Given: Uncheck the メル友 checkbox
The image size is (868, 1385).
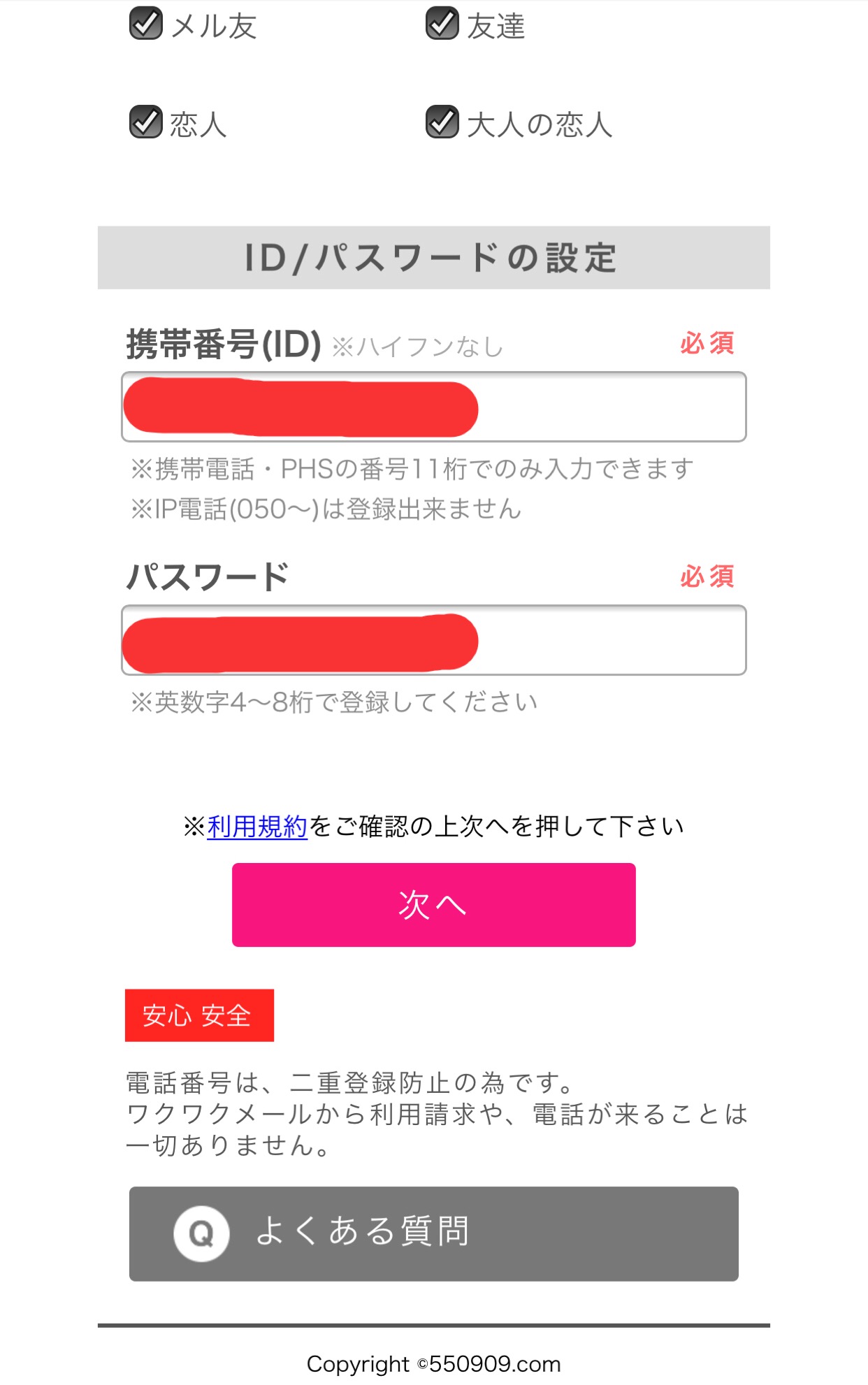Looking at the screenshot, I should click(x=146, y=23).
